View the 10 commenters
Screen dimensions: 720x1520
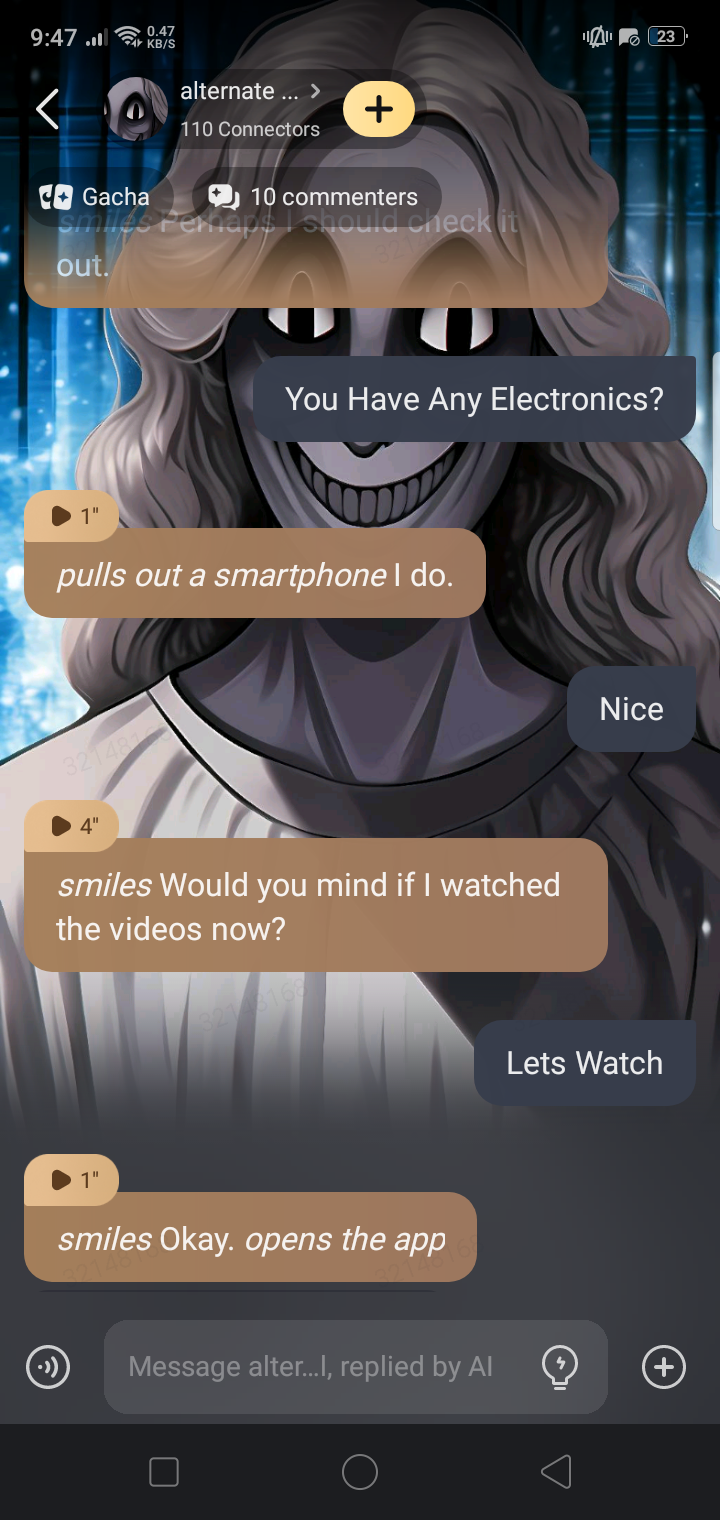(316, 197)
